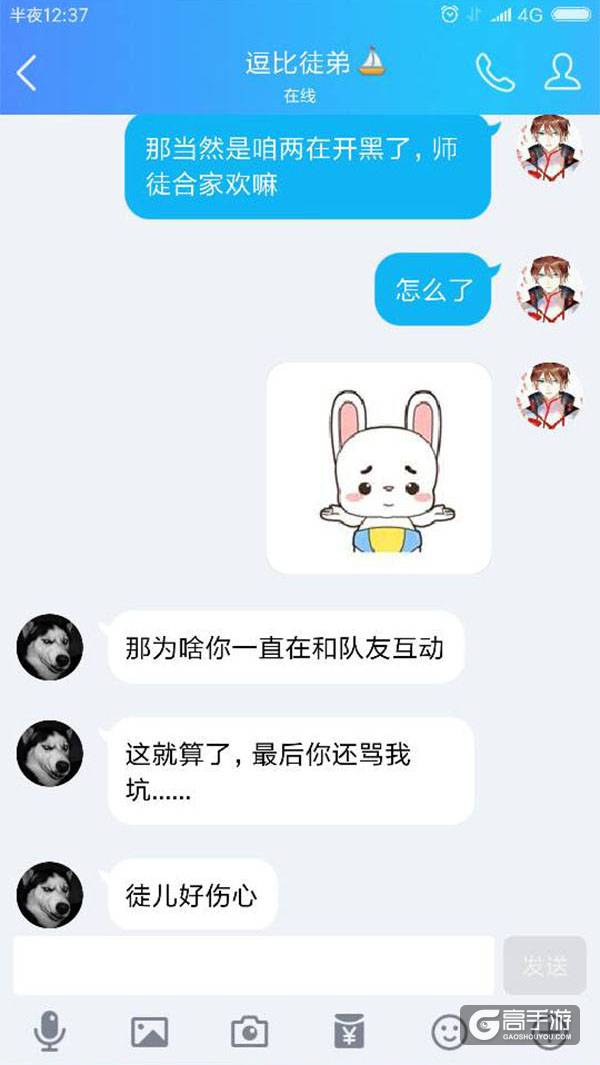Open the photo gallery picker
Image resolution: width=600 pixels, height=1065 pixels.
[x=149, y=1031]
